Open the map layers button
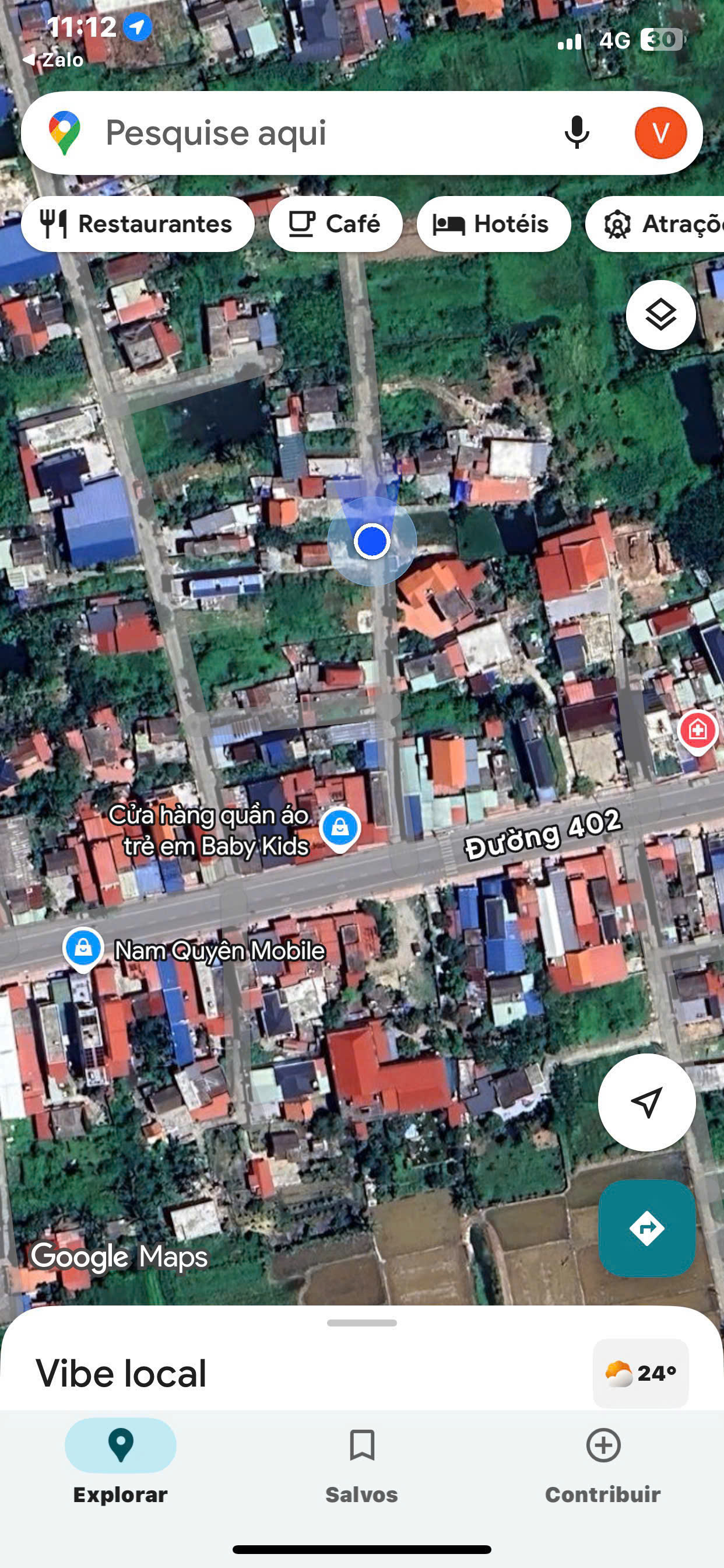 pos(660,314)
